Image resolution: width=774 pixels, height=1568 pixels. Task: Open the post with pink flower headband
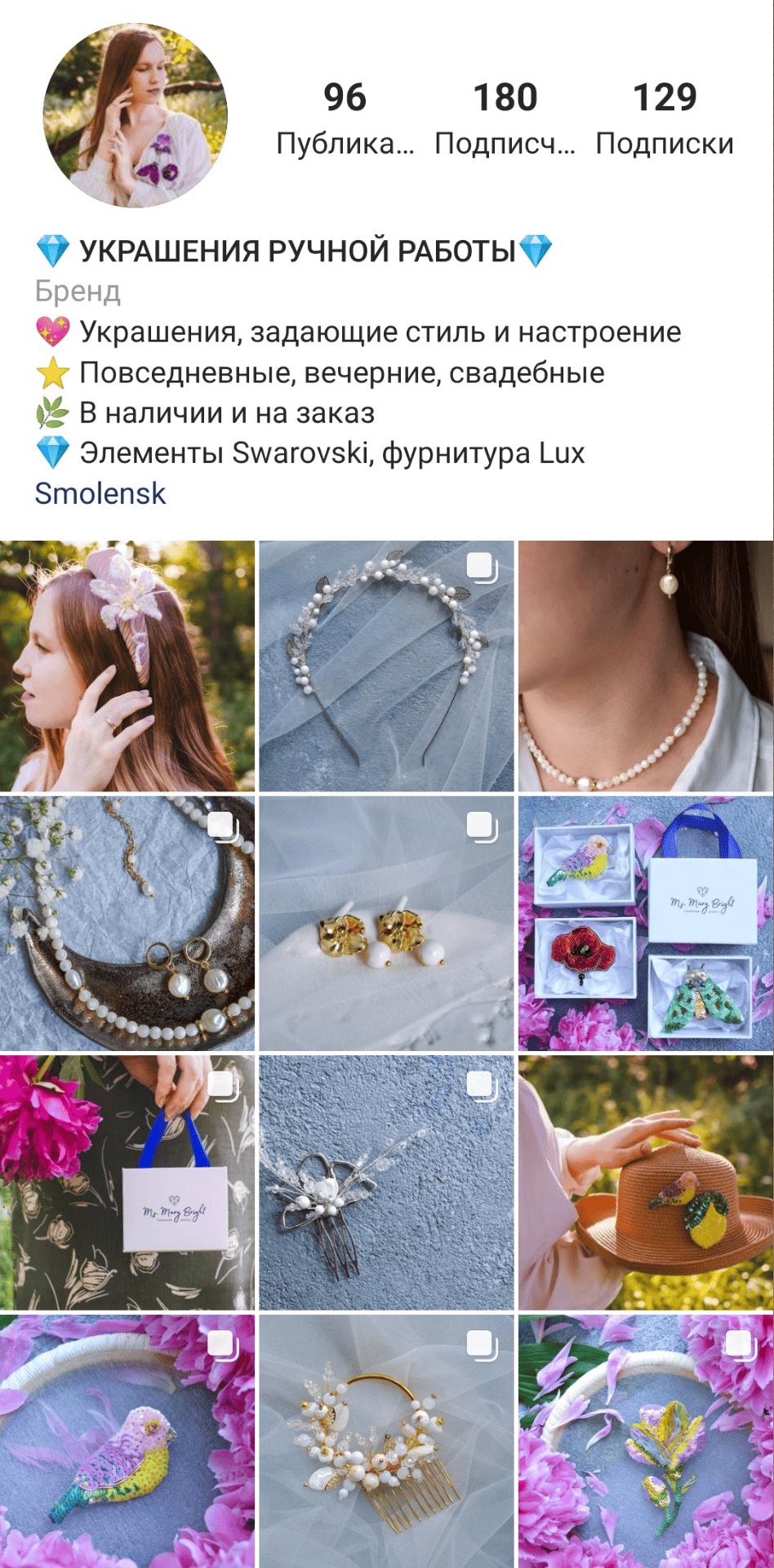click(x=127, y=666)
